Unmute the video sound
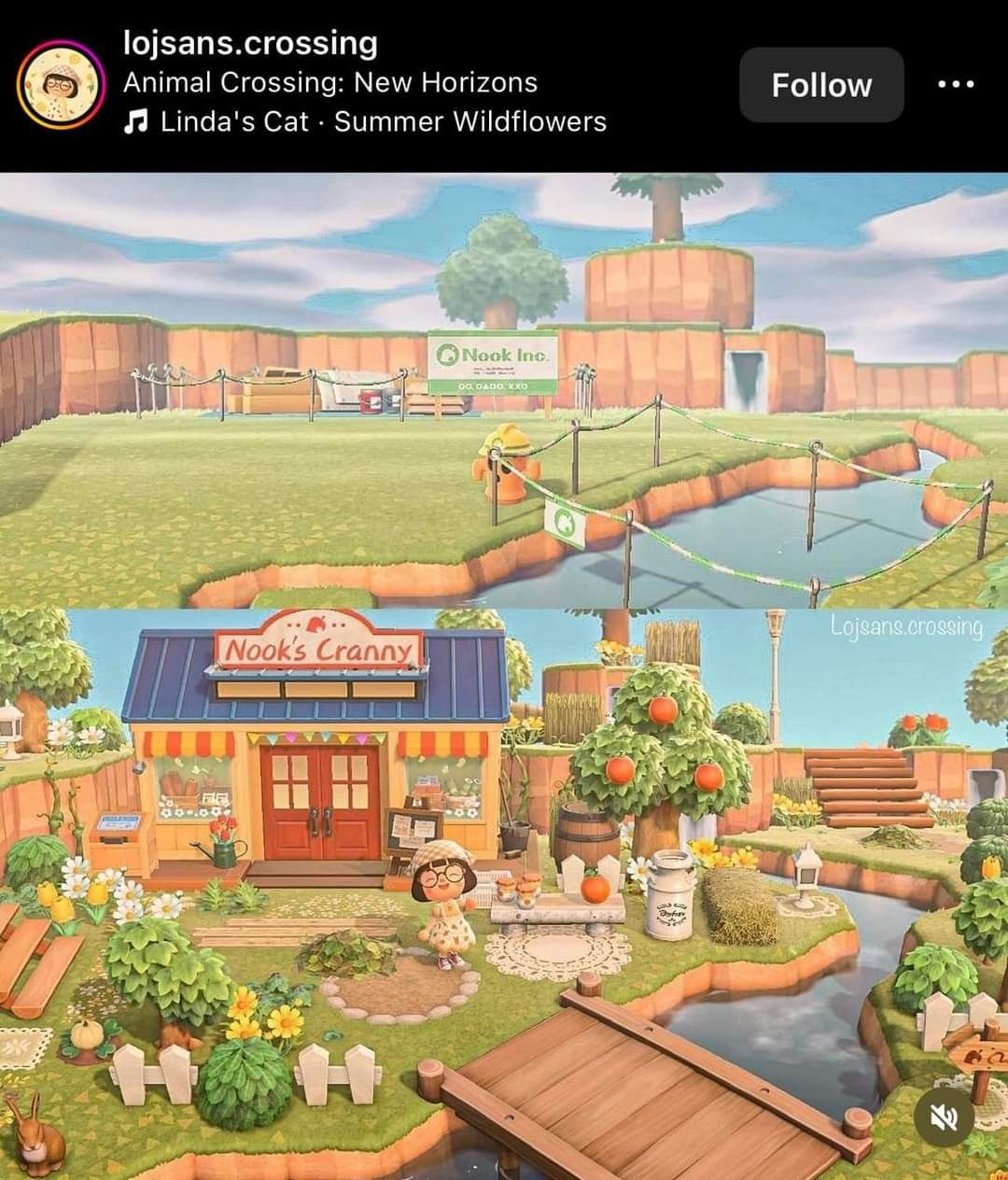1008x1180 pixels. pos(944,1116)
